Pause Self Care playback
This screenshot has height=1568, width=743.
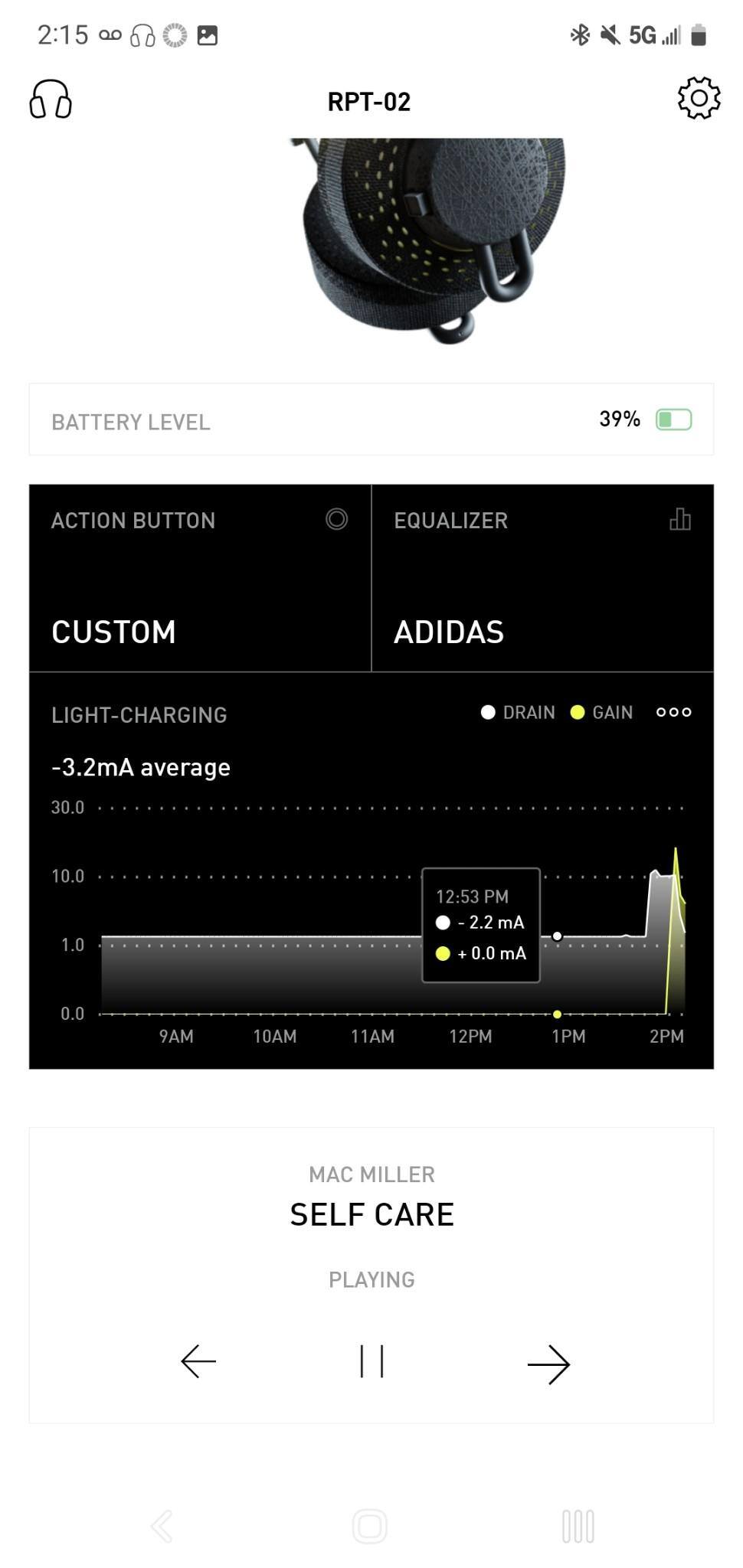coord(371,1361)
